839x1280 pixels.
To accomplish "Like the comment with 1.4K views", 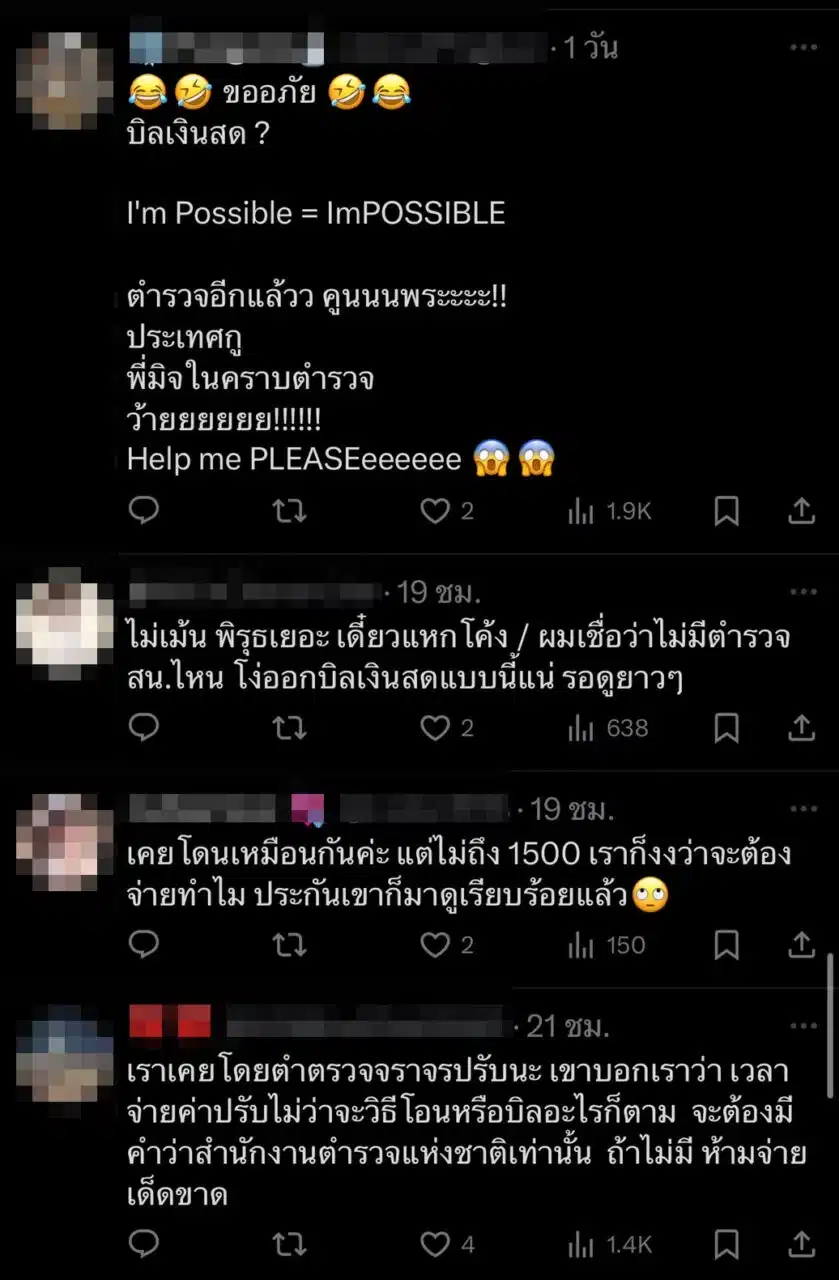I will click(435, 1245).
